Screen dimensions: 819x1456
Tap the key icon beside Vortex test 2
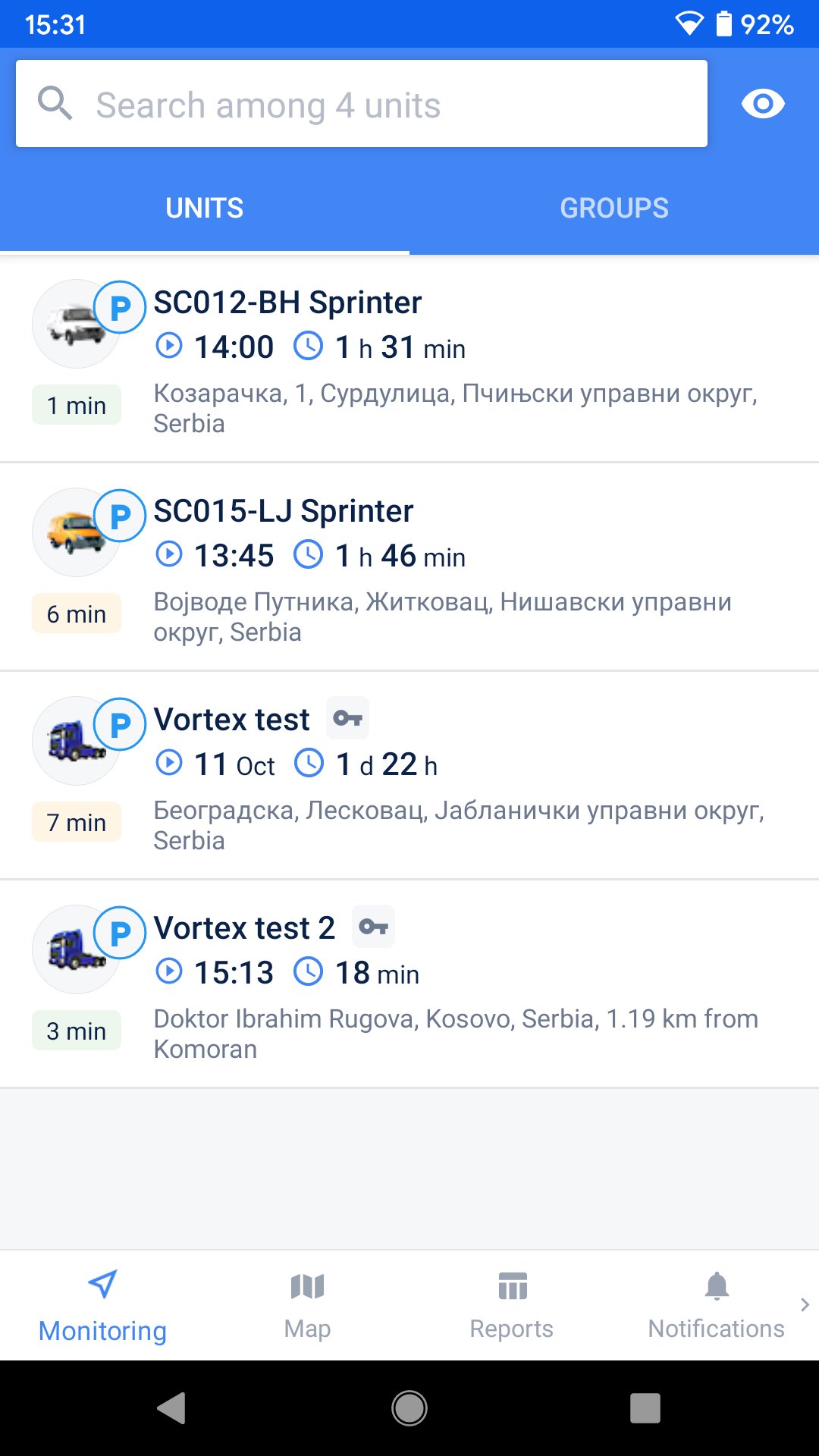[374, 927]
